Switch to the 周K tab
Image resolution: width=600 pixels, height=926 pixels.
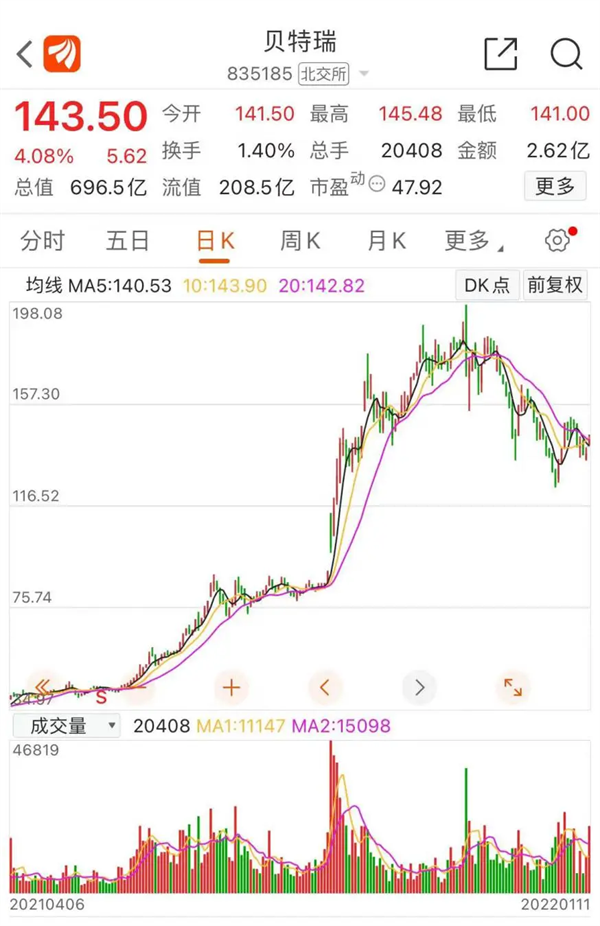pos(300,241)
